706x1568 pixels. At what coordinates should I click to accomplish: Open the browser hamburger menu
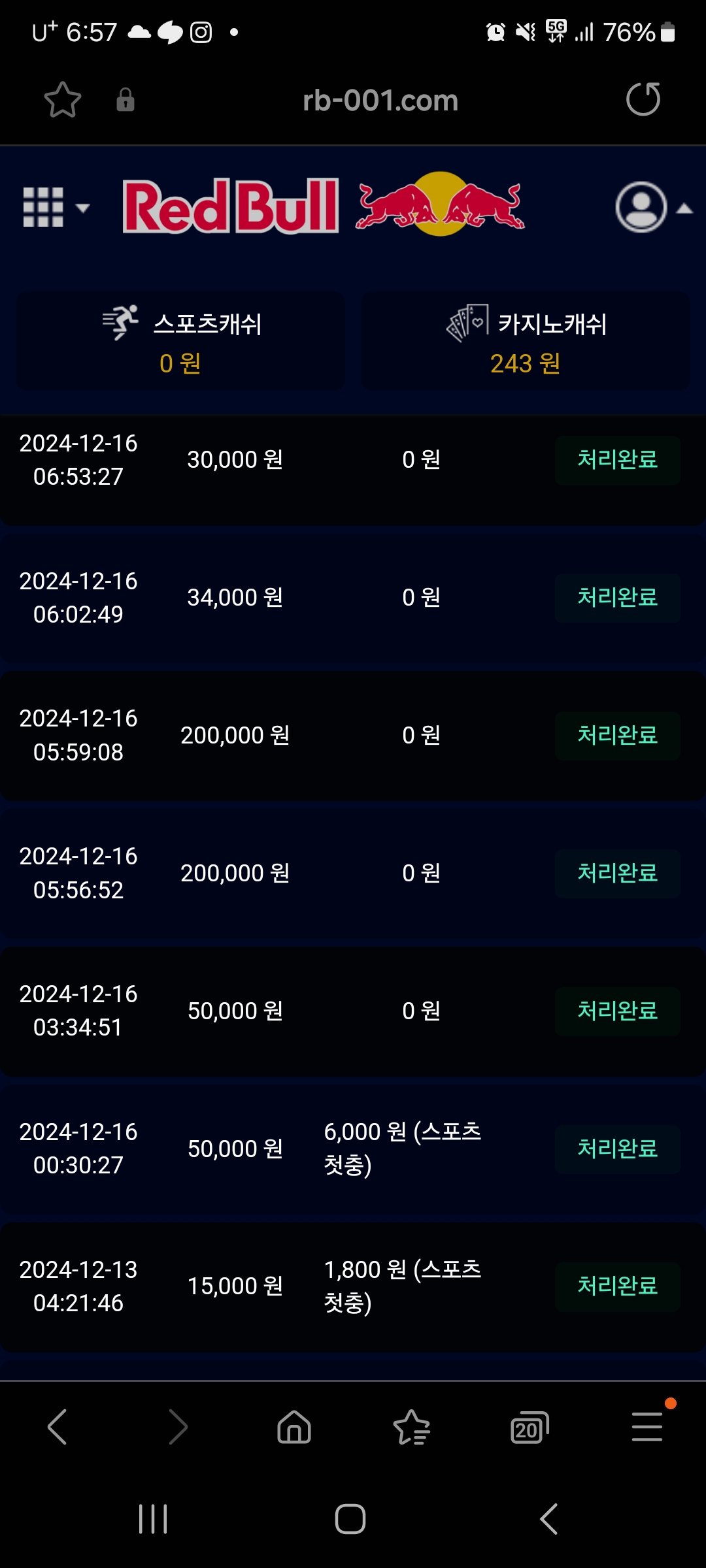pos(647,1426)
